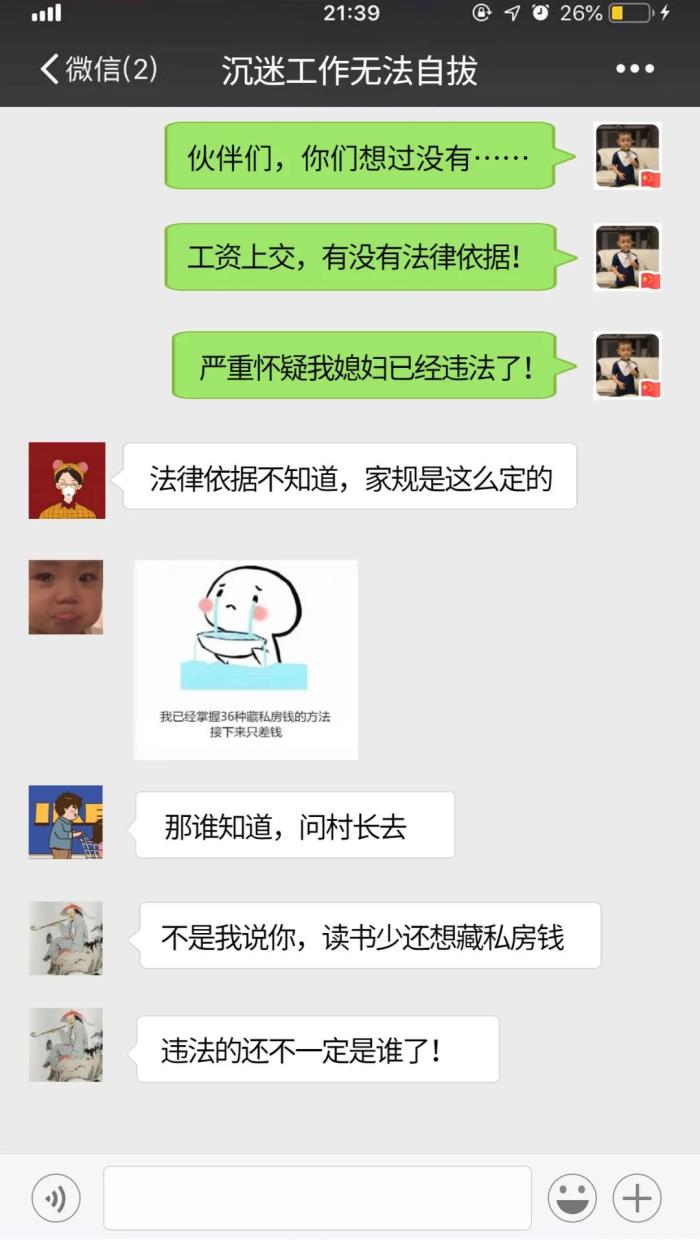This screenshot has height=1244, width=700.
Task: Open avatar of crying sticker sender
Action: pyautogui.click(x=66, y=597)
